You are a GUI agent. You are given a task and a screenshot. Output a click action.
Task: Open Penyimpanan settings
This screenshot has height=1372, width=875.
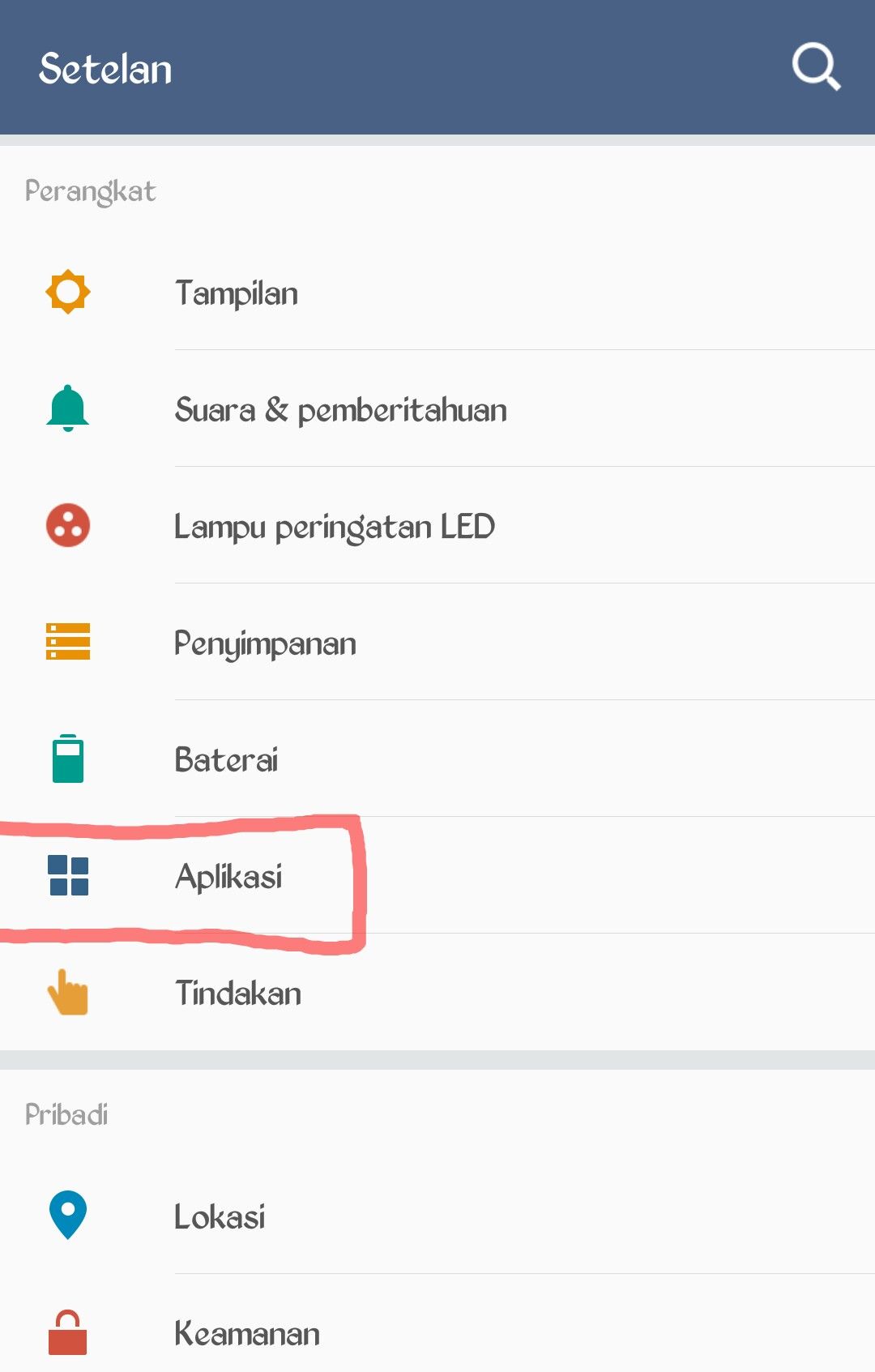pyautogui.click(x=265, y=643)
